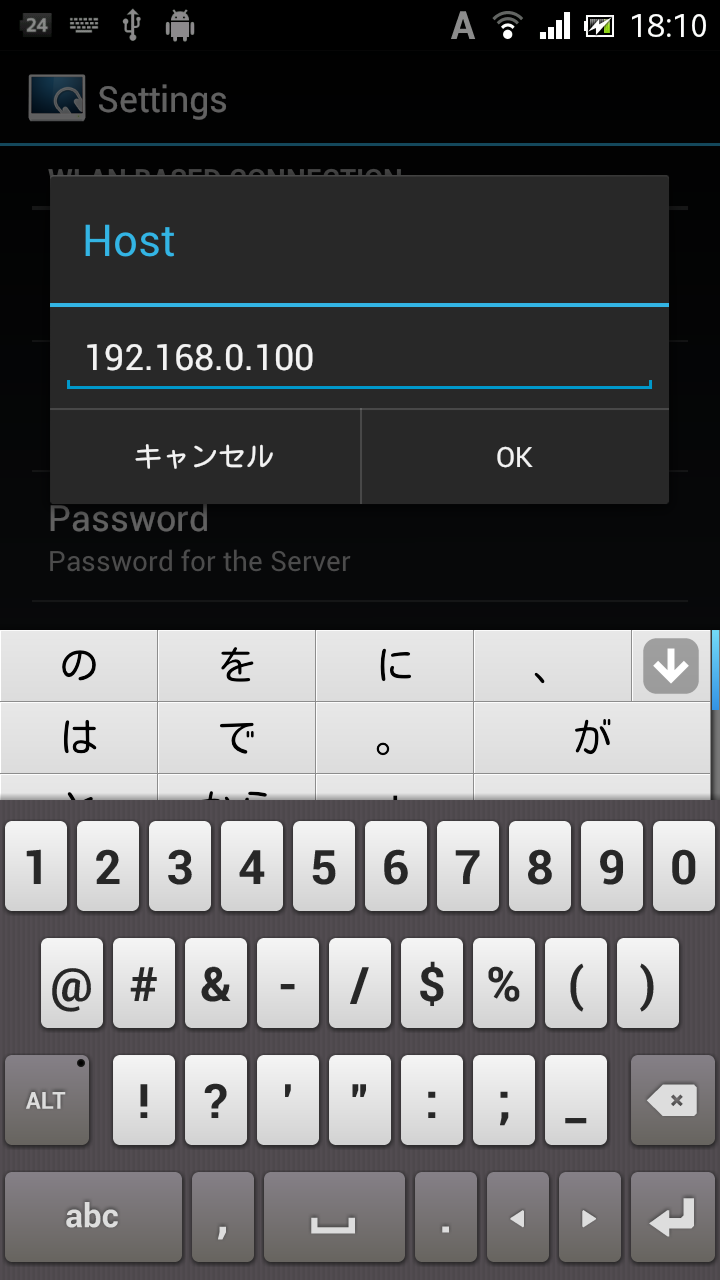Tap the backspace key on the keyboard
720x1280 pixels.
(x=672, y=1101)
